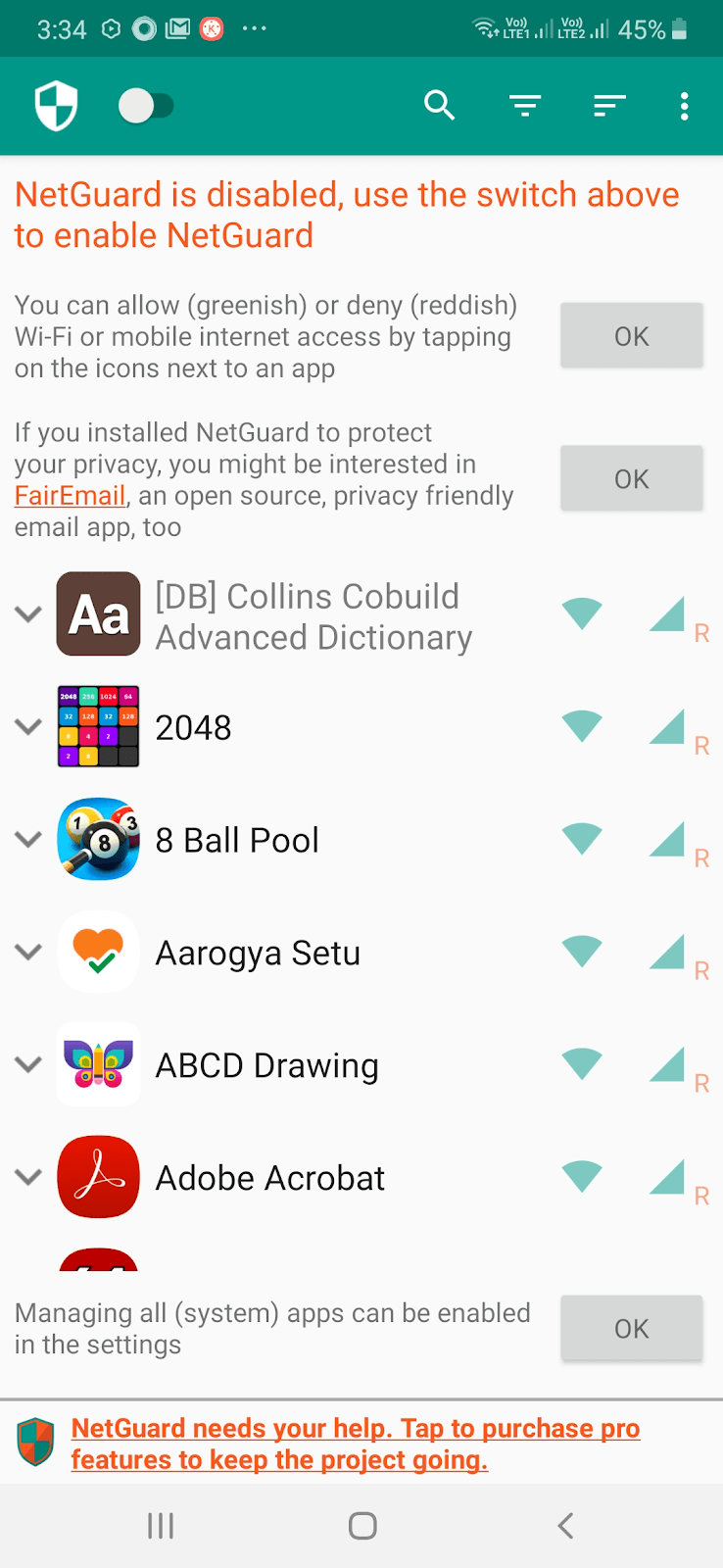This screenshot has height=1568, width=723.
Task: Dismiss the system apps hint with OK
Action: click(631, 1328)
